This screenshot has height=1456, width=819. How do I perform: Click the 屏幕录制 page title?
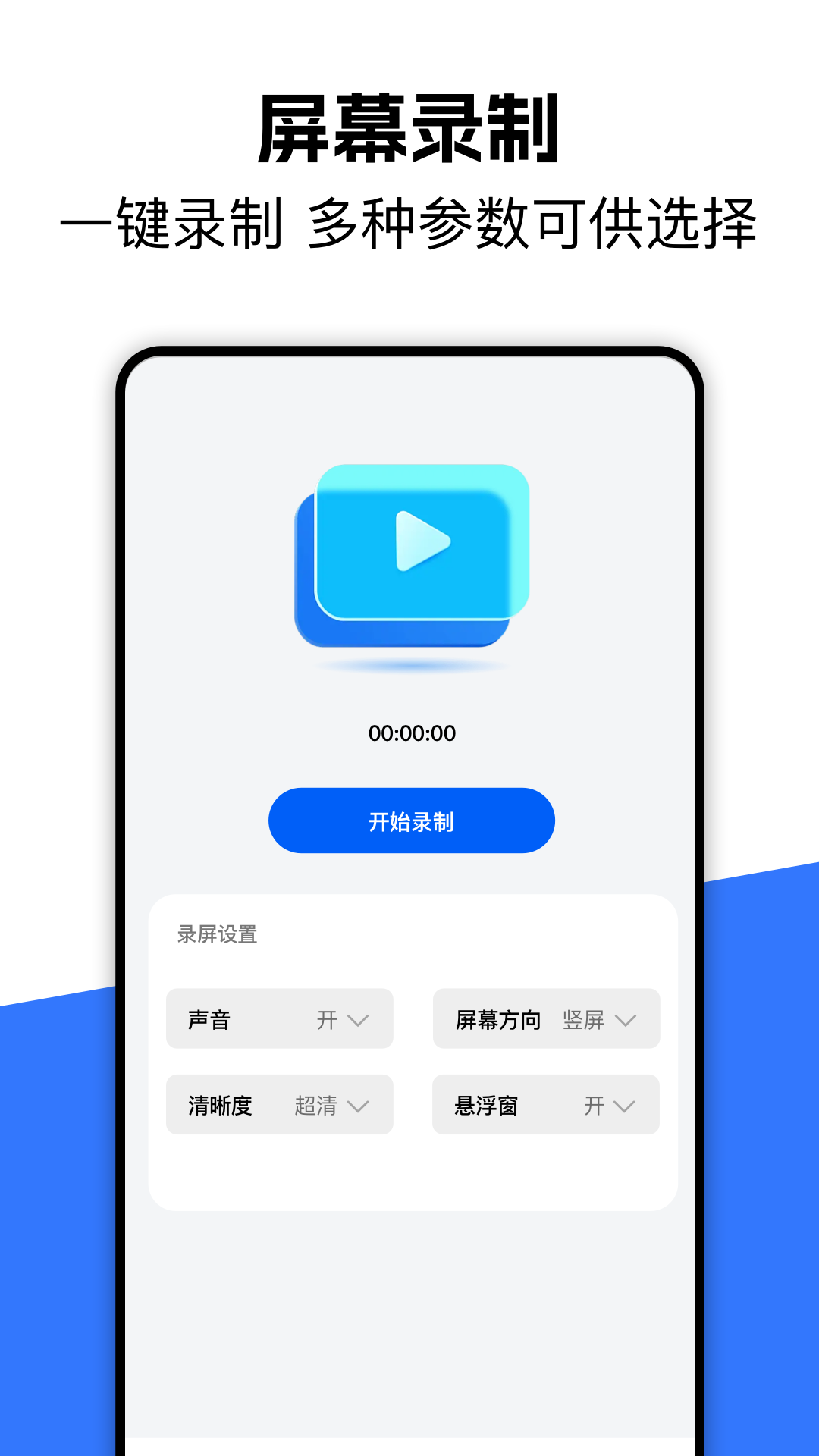point(409,129)
